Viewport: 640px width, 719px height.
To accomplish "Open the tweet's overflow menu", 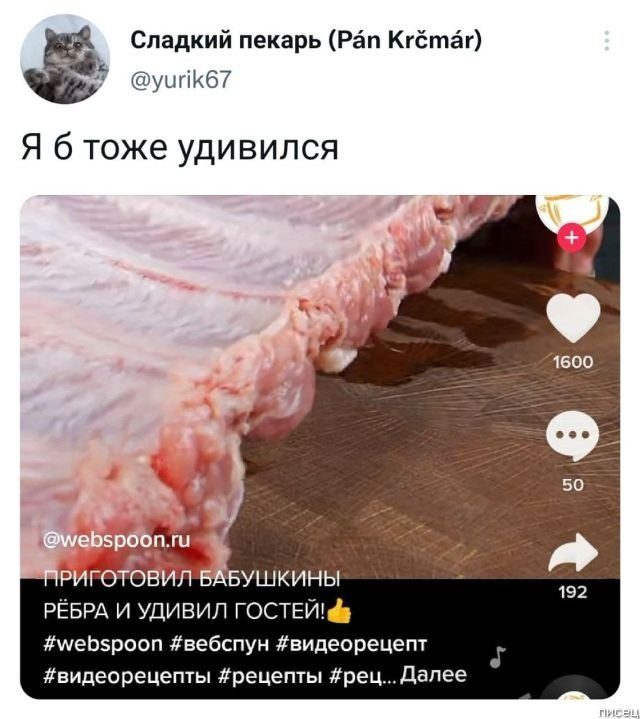I will [x=606, y=41].
